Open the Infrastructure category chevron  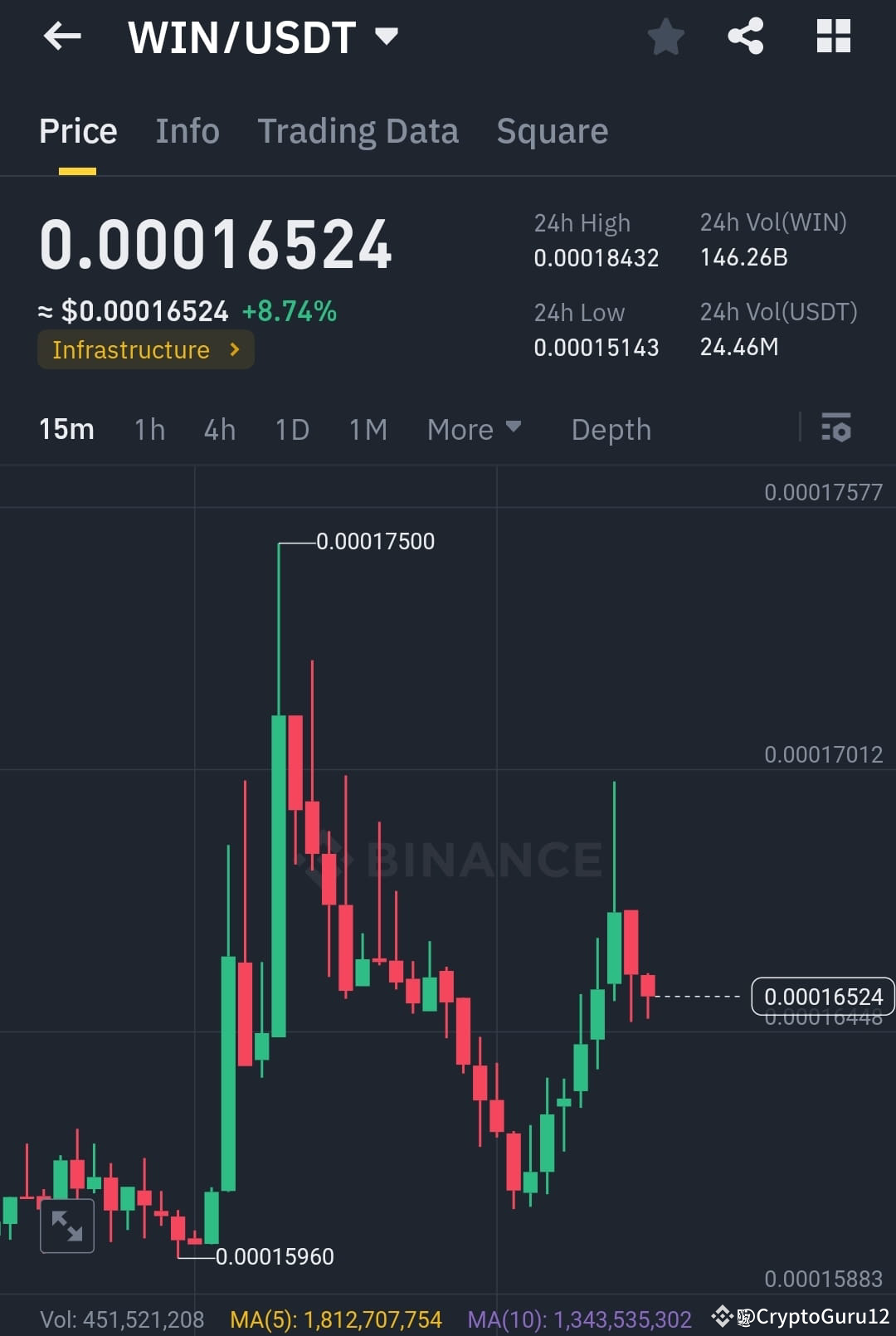(x=235, y=349)
